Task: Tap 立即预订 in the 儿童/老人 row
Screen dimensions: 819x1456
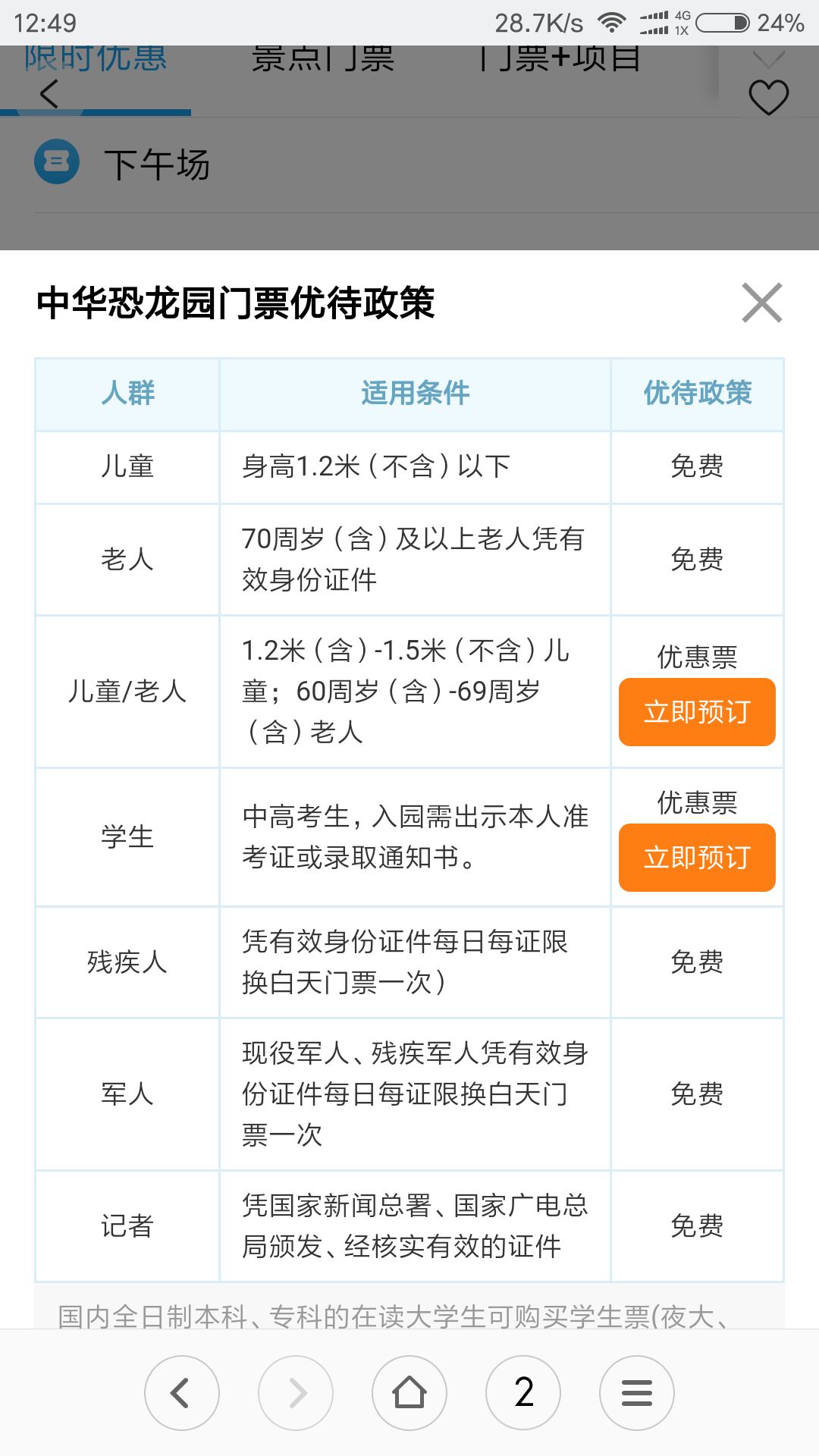Action: coord(697,712)
